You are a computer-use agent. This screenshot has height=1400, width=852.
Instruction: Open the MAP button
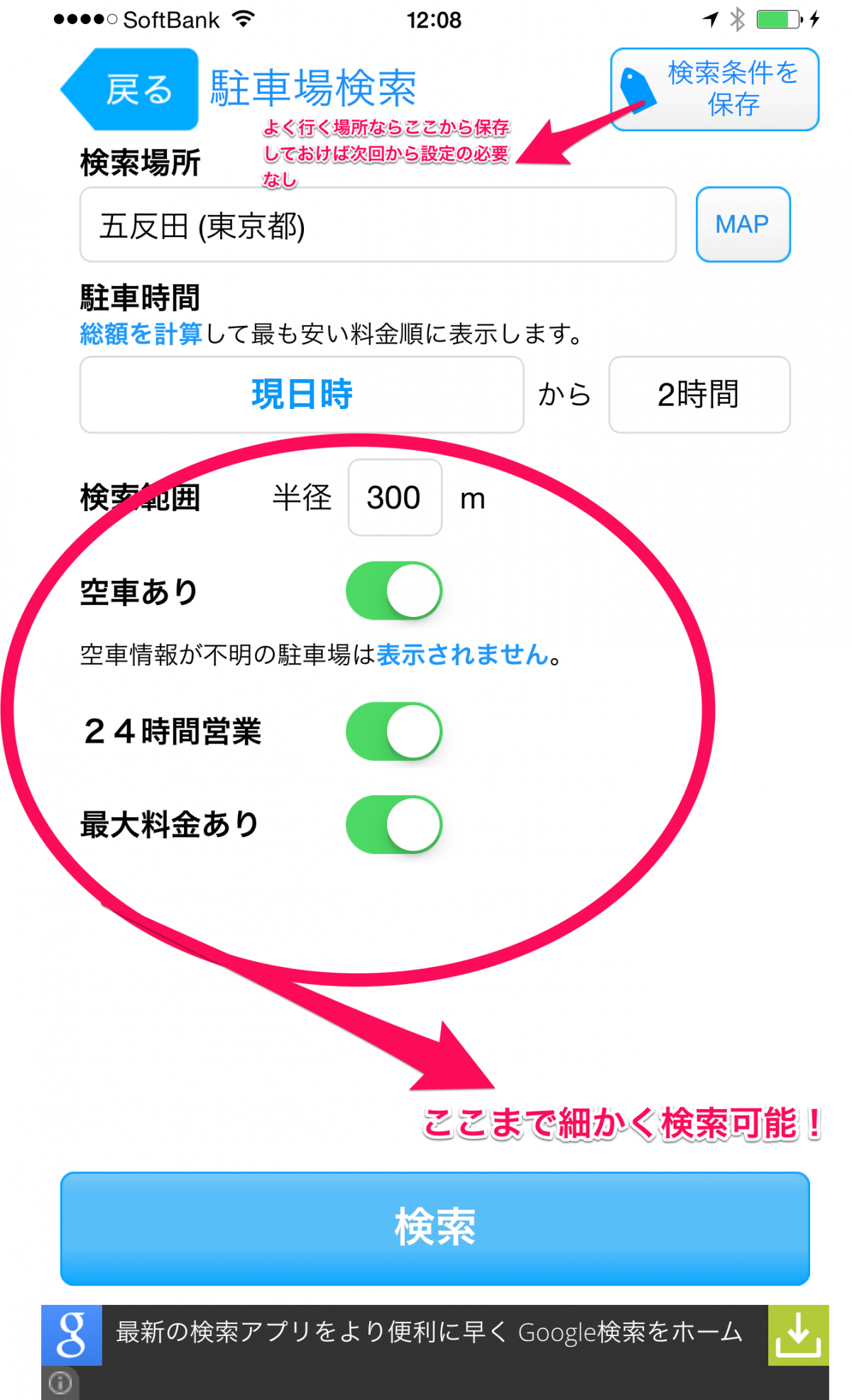coord(743,224)
